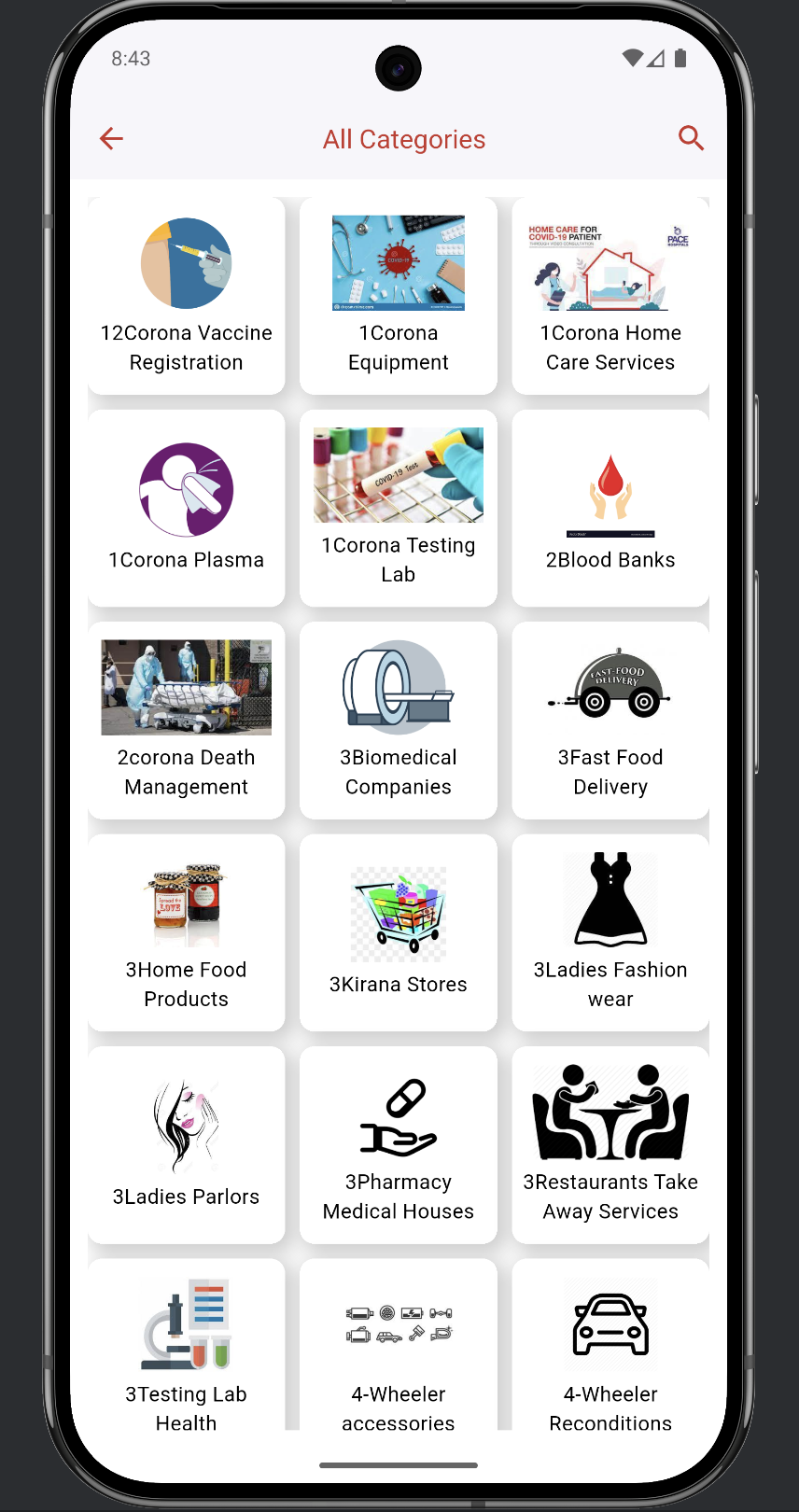View Ladies Fashion wear category

610,931
